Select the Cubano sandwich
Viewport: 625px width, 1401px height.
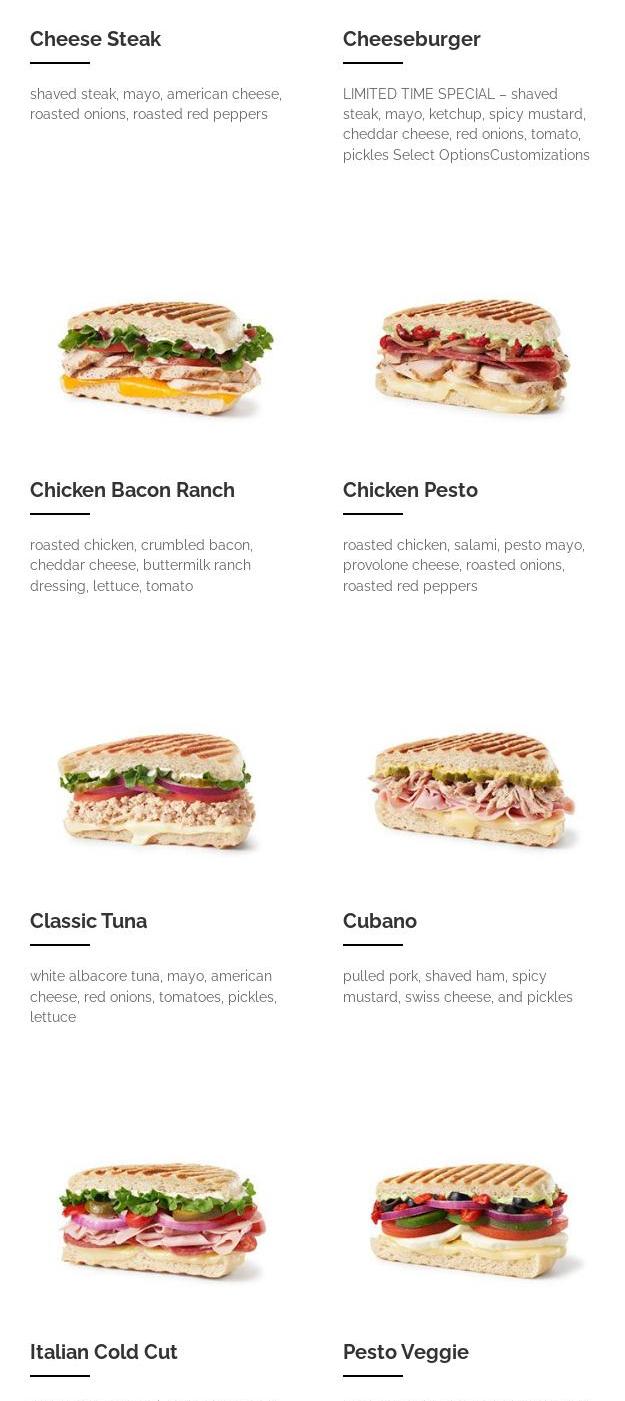pyautogui.click(x=379, y=921)
